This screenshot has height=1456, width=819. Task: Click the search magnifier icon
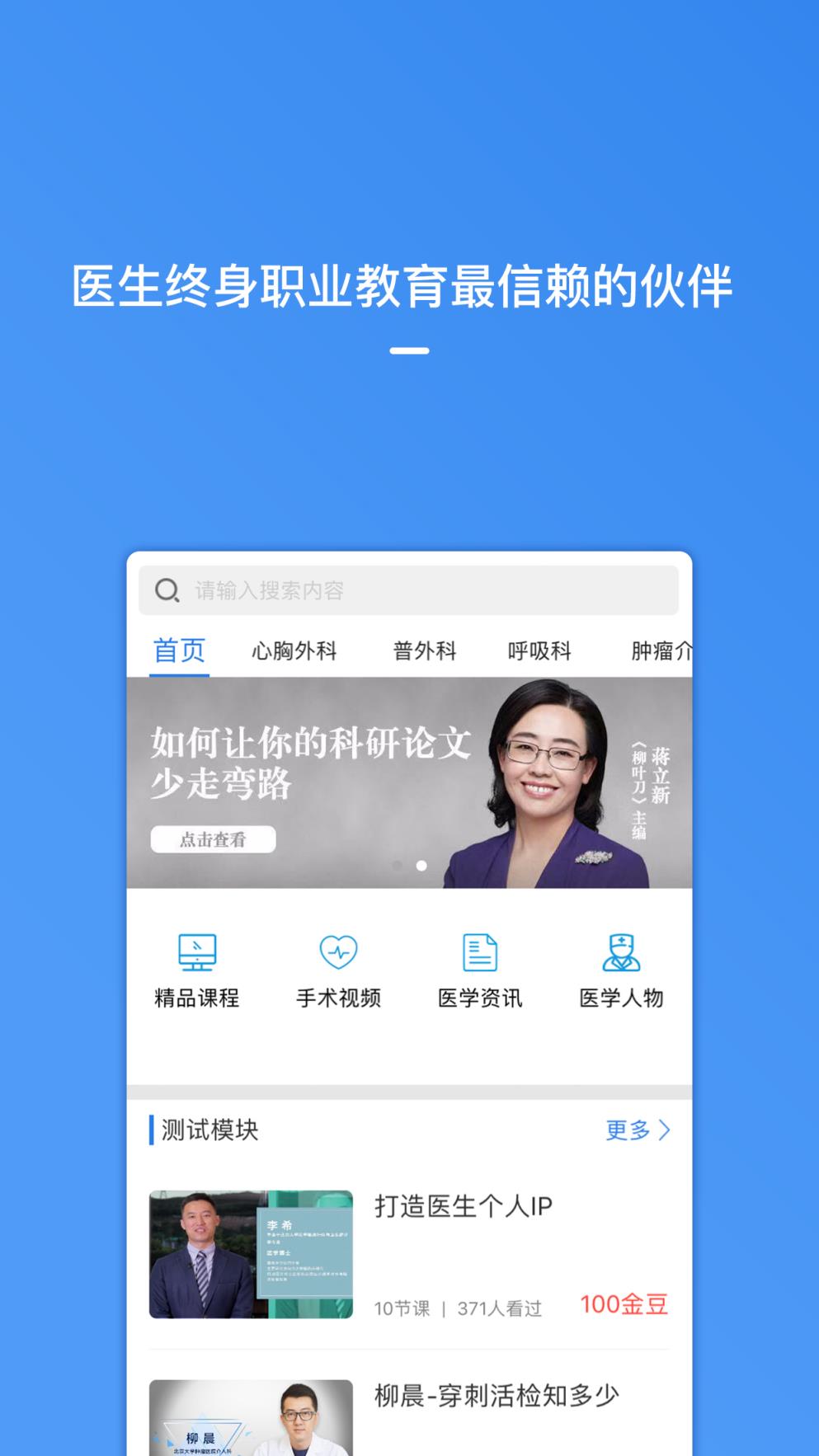tap(168, 590)
